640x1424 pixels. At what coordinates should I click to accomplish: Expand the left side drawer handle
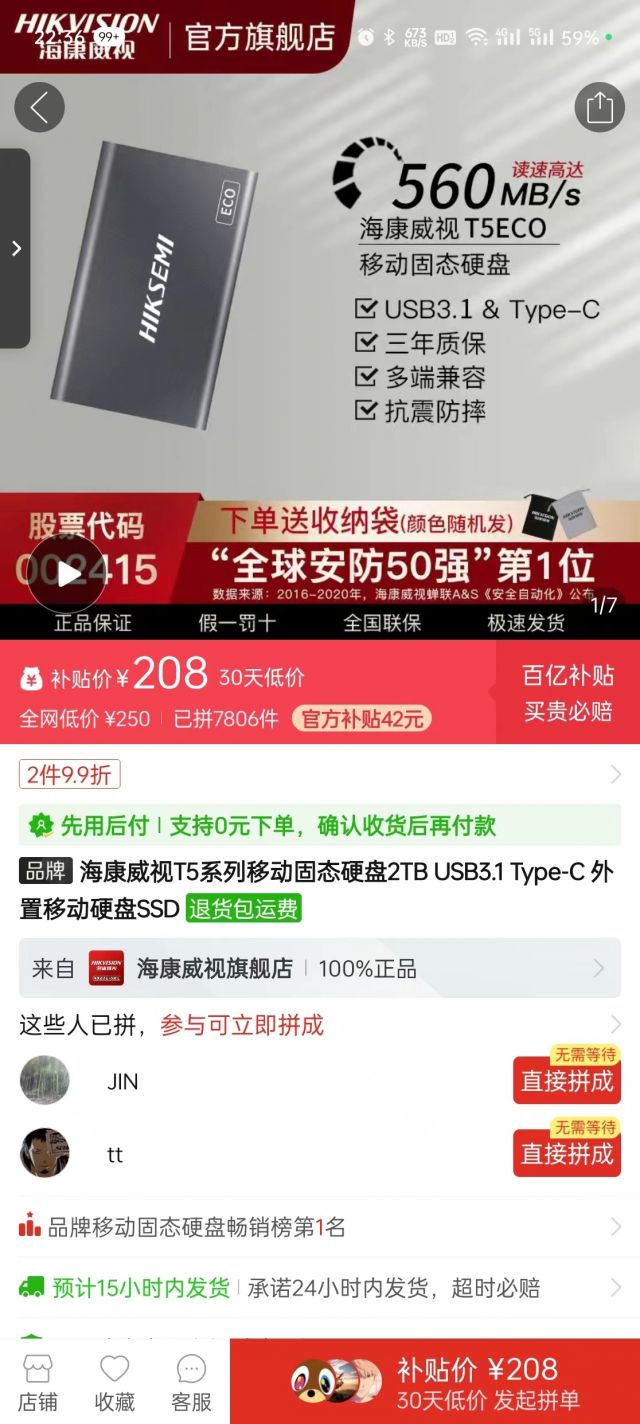coord(15,248)
